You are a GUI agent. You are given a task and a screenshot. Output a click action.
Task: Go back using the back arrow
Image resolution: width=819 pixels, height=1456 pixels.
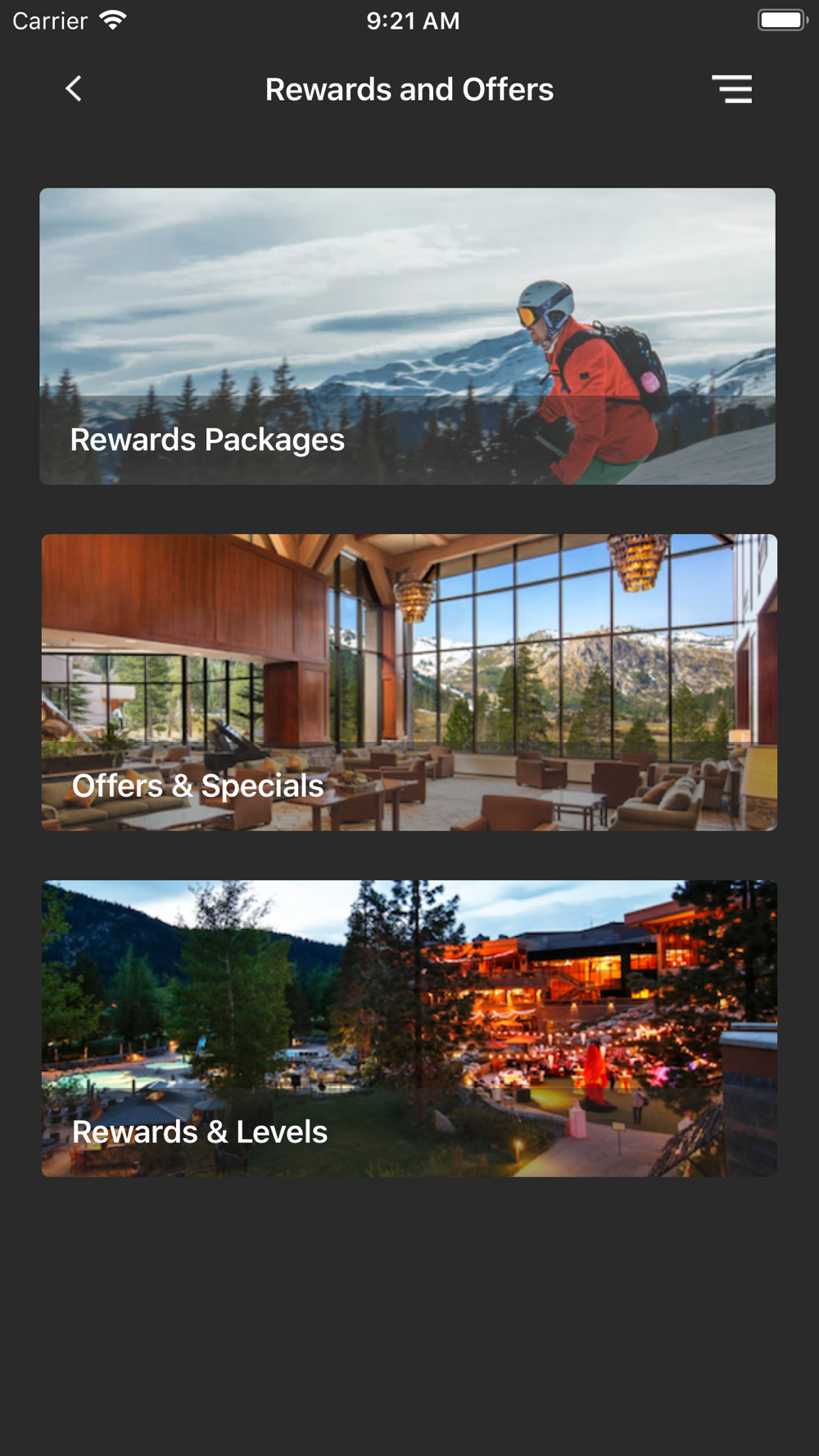(x=74, y=88)
